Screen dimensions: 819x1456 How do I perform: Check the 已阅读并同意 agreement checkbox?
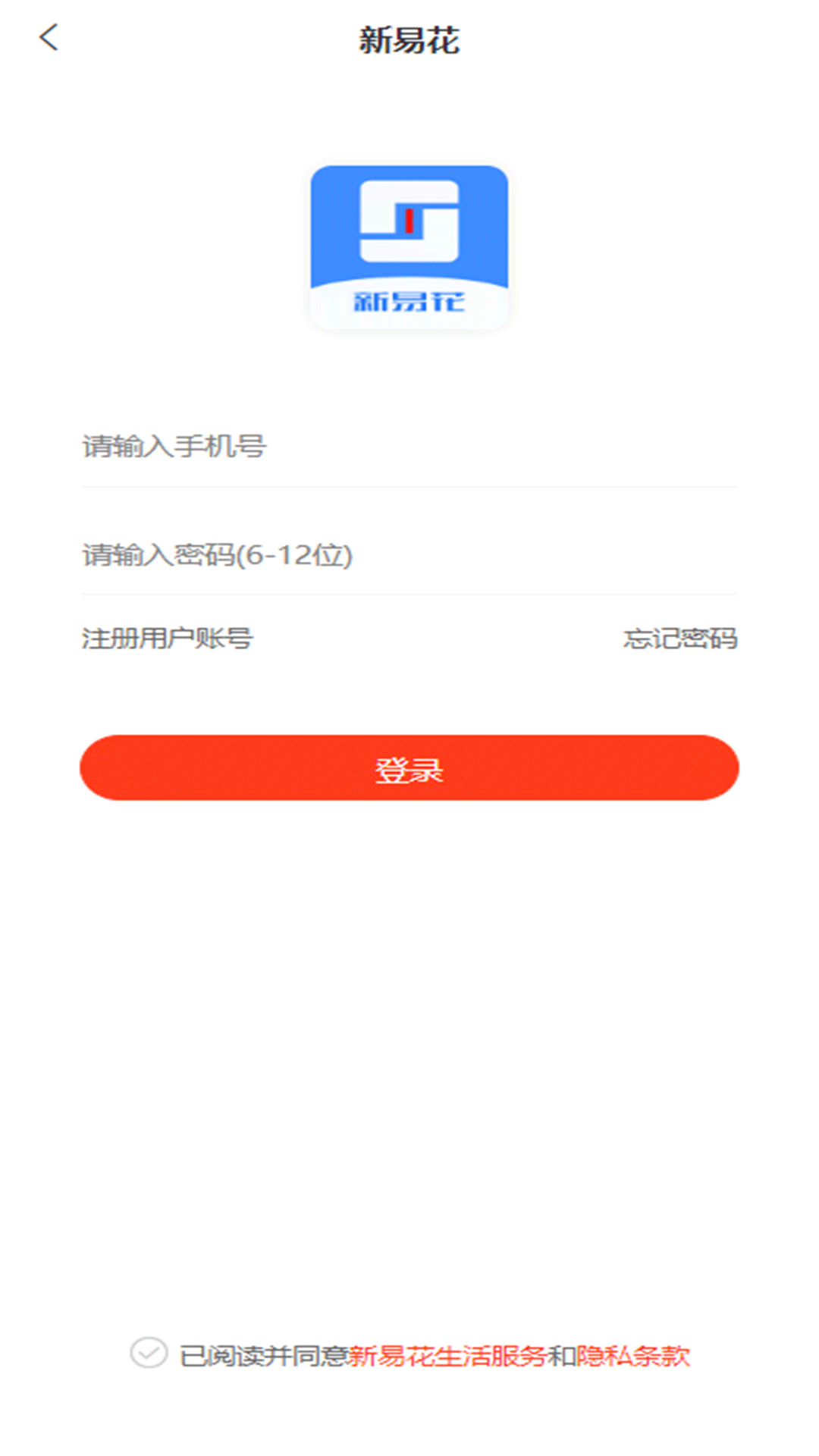coord(149,1354)
